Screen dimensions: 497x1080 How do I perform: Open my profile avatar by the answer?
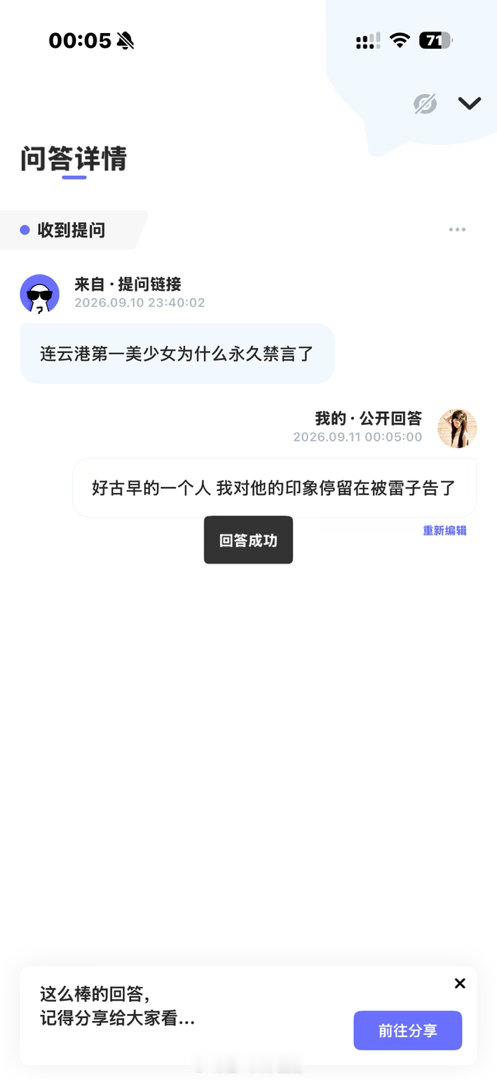click(x=457, y=428)
